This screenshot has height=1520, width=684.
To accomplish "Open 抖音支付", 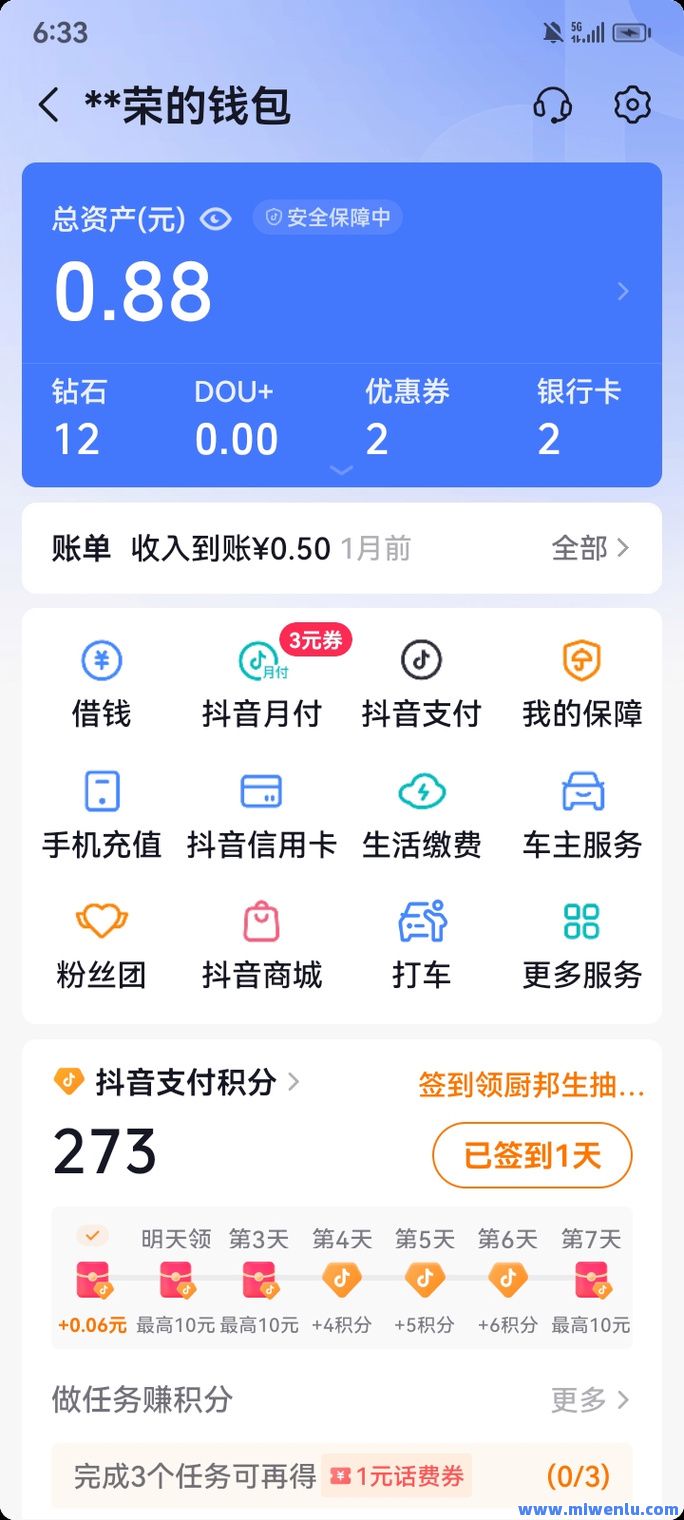I will click(x=421, y=684).
